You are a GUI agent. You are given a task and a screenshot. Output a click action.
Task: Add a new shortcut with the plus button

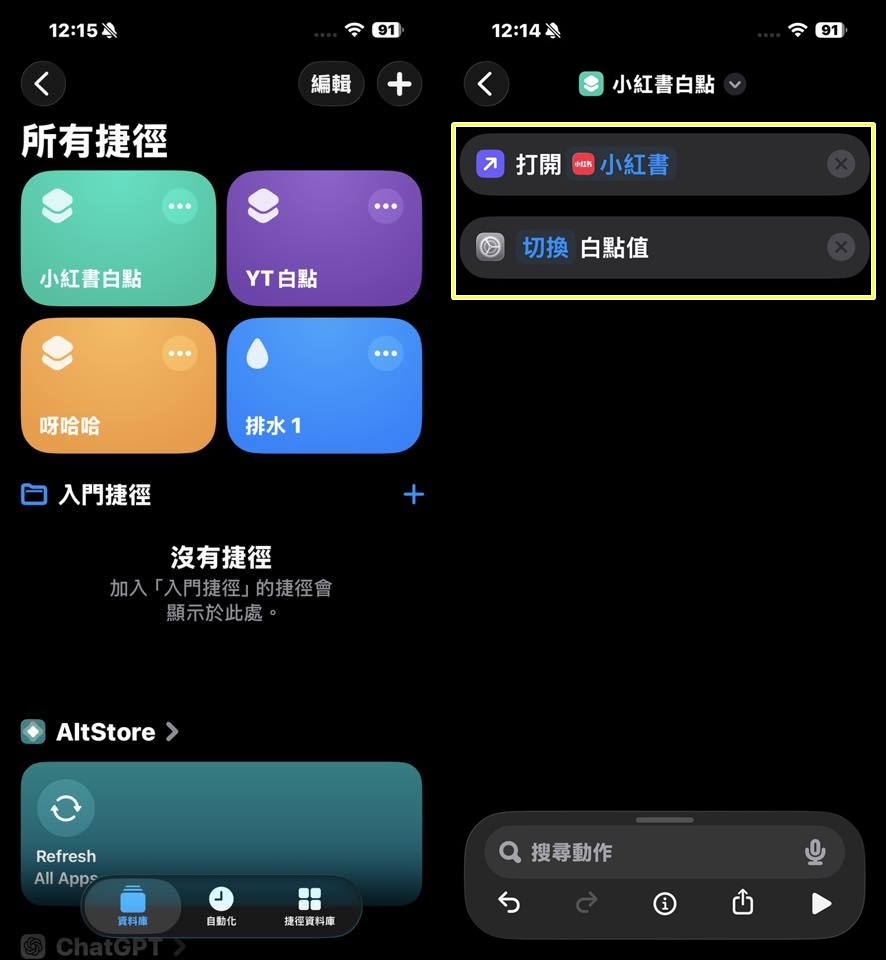pyautogui.click(x=399, y=84)
